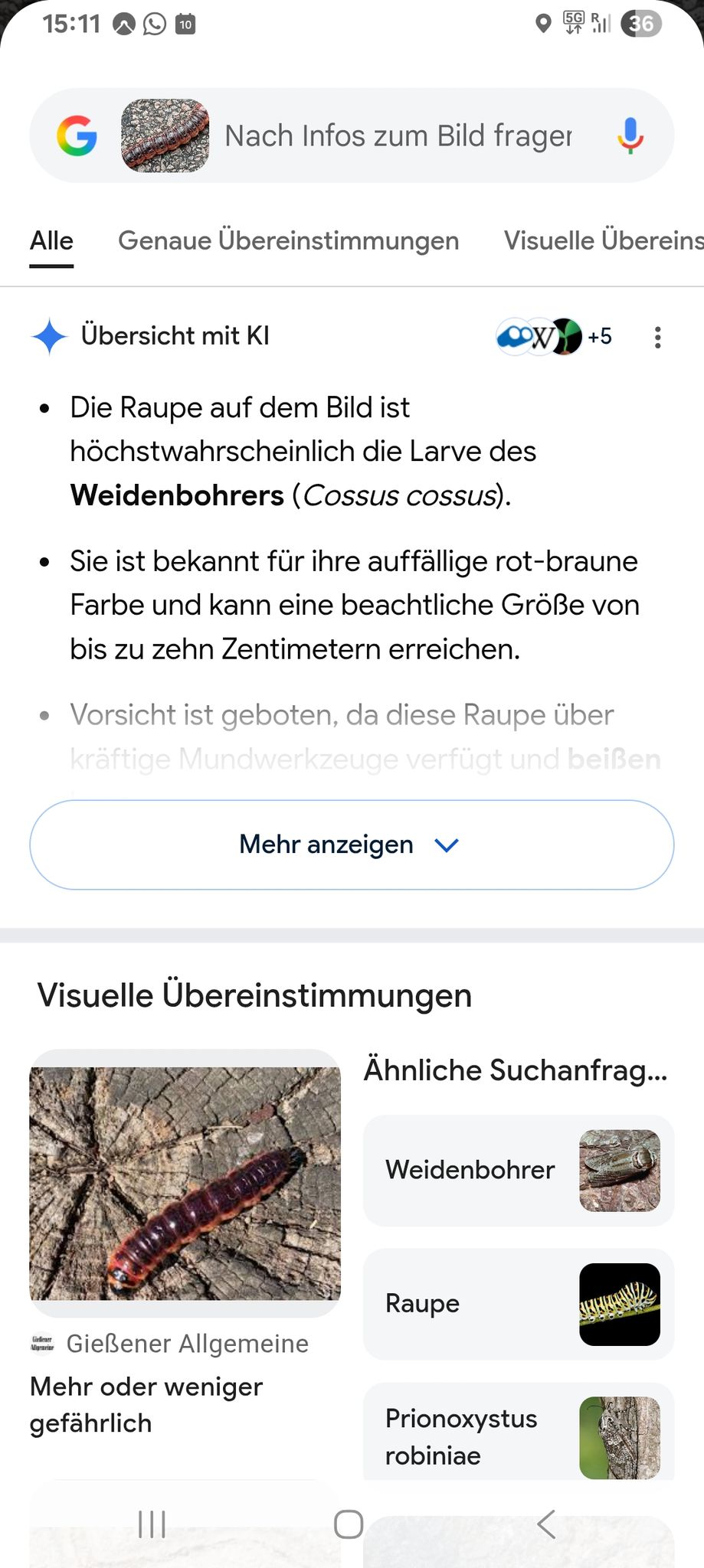Open the AI overview three-dot menu
Screen dimensions: 704x1568
coord(658,337)
